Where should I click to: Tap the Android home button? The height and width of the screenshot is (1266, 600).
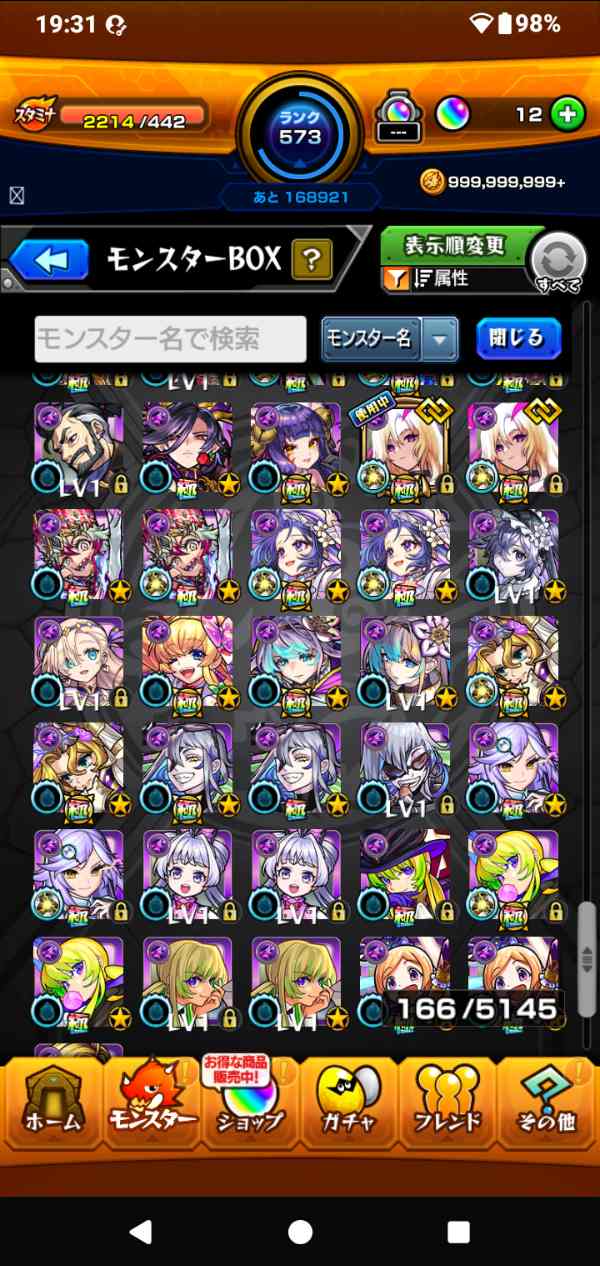pyautogui.click(x=300, y=1230)
